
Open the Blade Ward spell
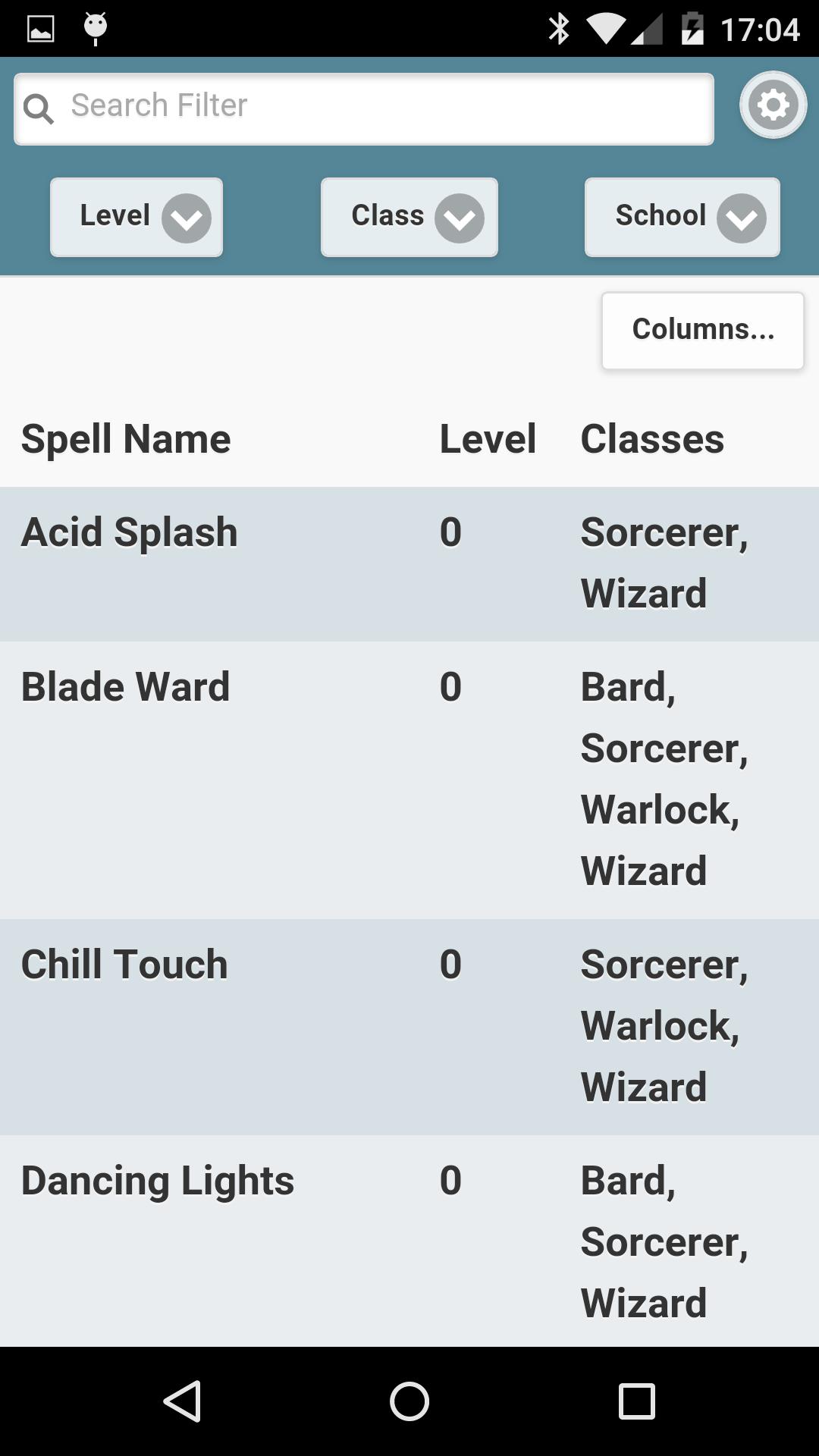(126, 687)
